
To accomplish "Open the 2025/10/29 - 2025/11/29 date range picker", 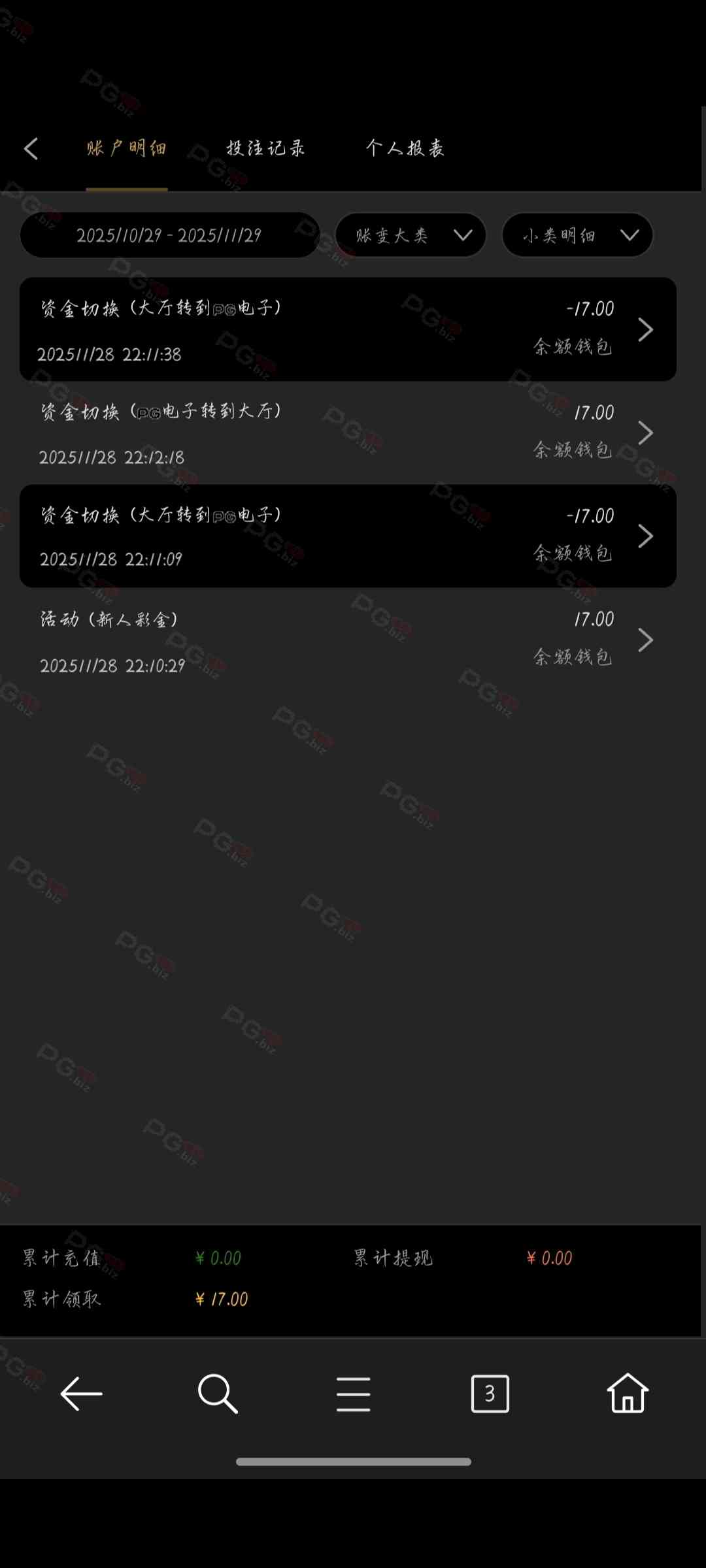I will tap(169, 235).
